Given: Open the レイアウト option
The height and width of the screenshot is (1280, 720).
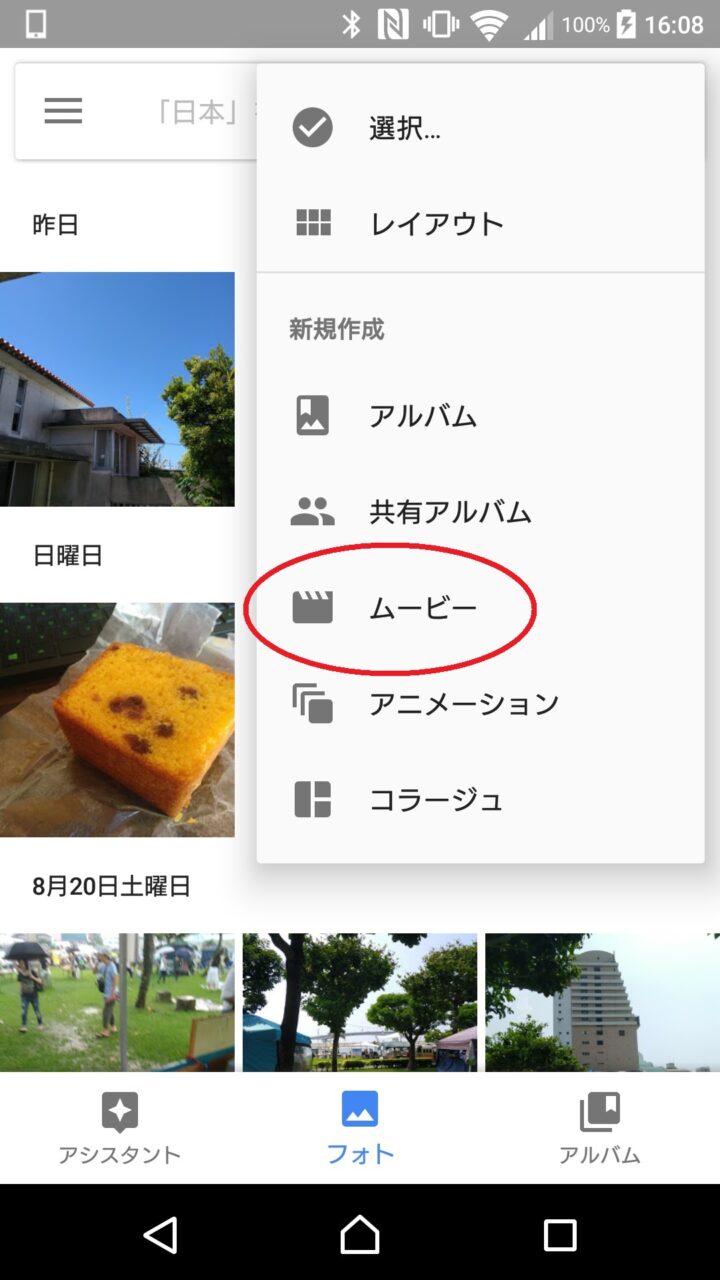Looking at the screenshot, I should click(x=435, y=223).
